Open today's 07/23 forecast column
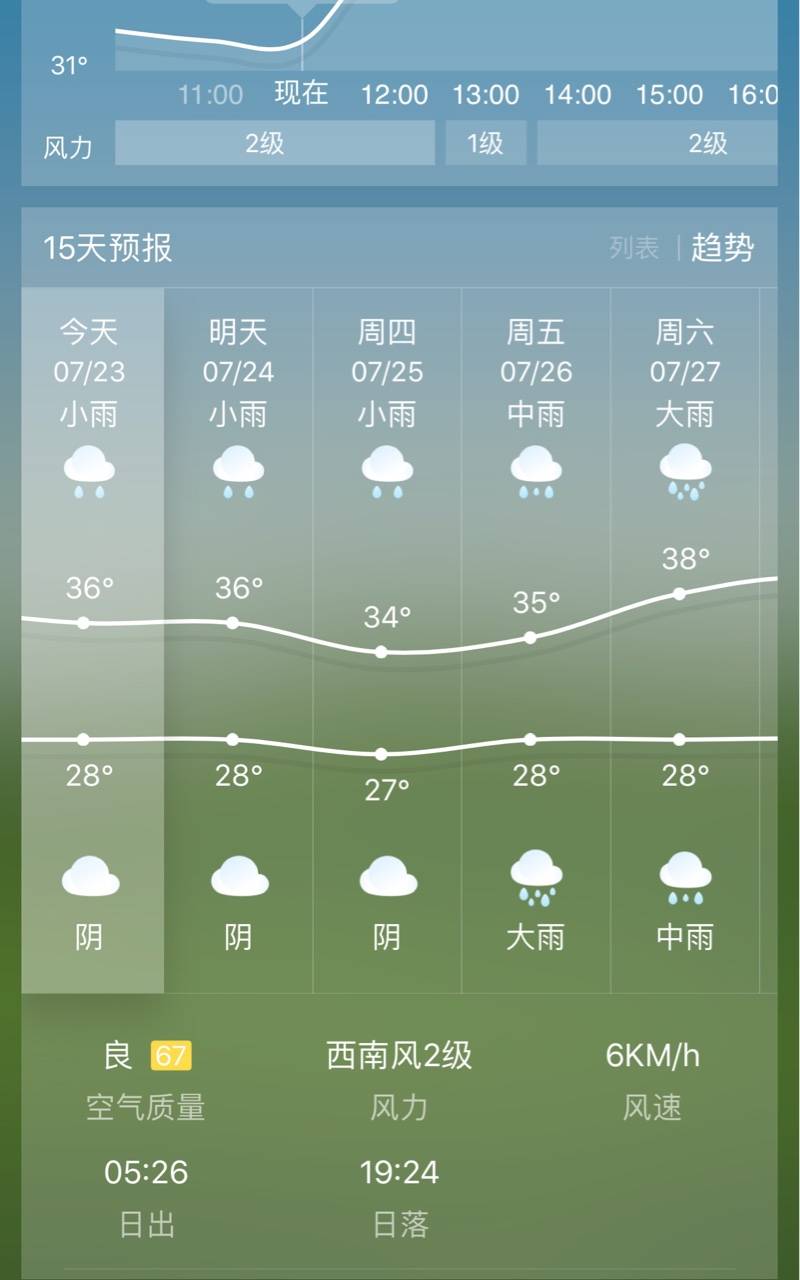 92,640
